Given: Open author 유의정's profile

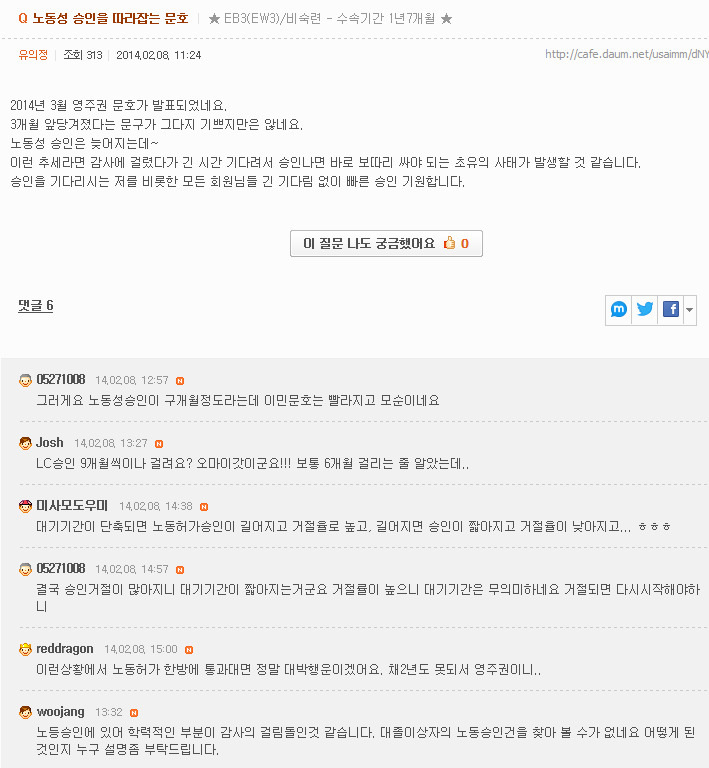Looking at the screenshot, I should tap(33, 55).
